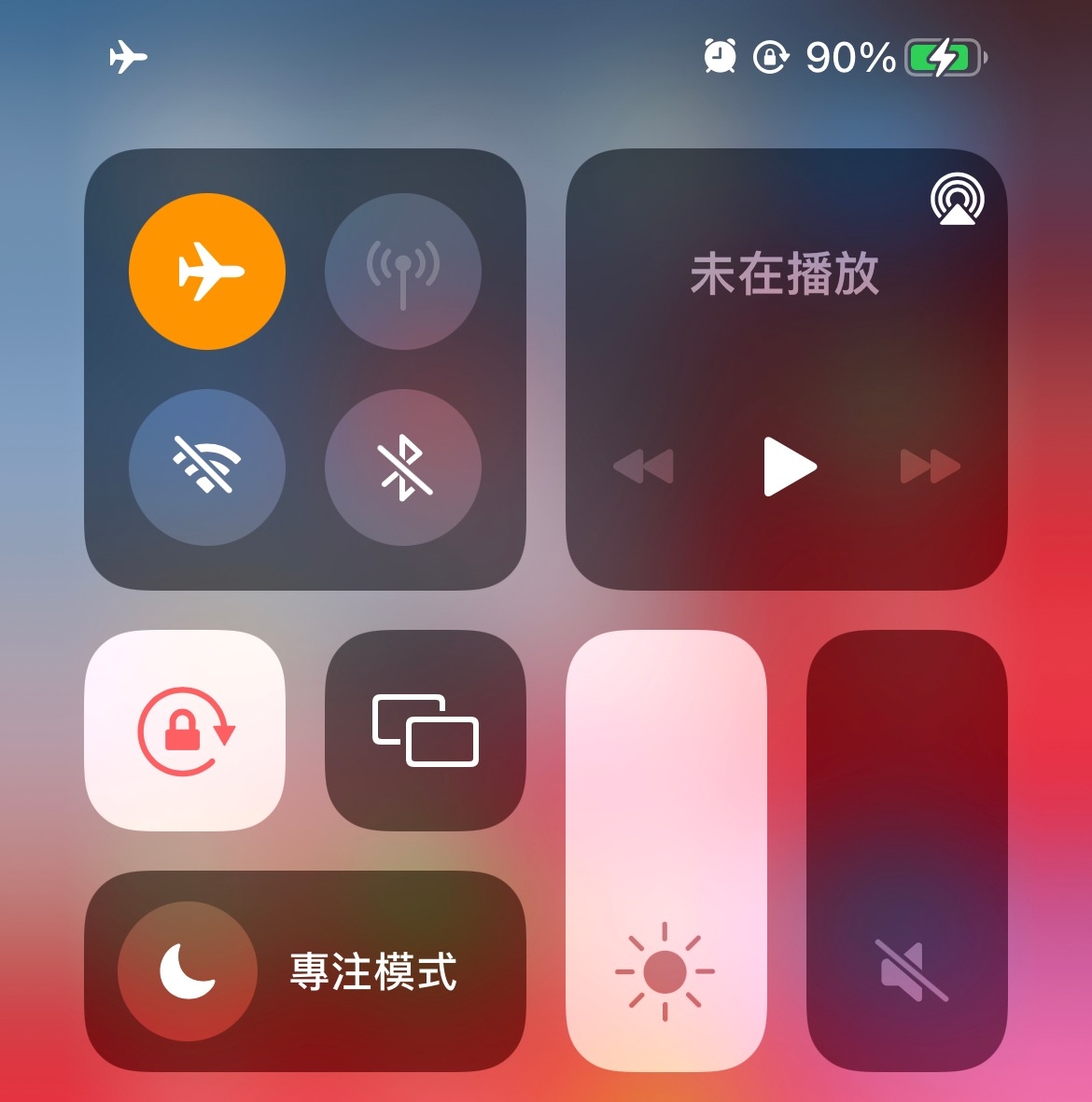
Task: Skip to the previous track
Action: [643, 466]
